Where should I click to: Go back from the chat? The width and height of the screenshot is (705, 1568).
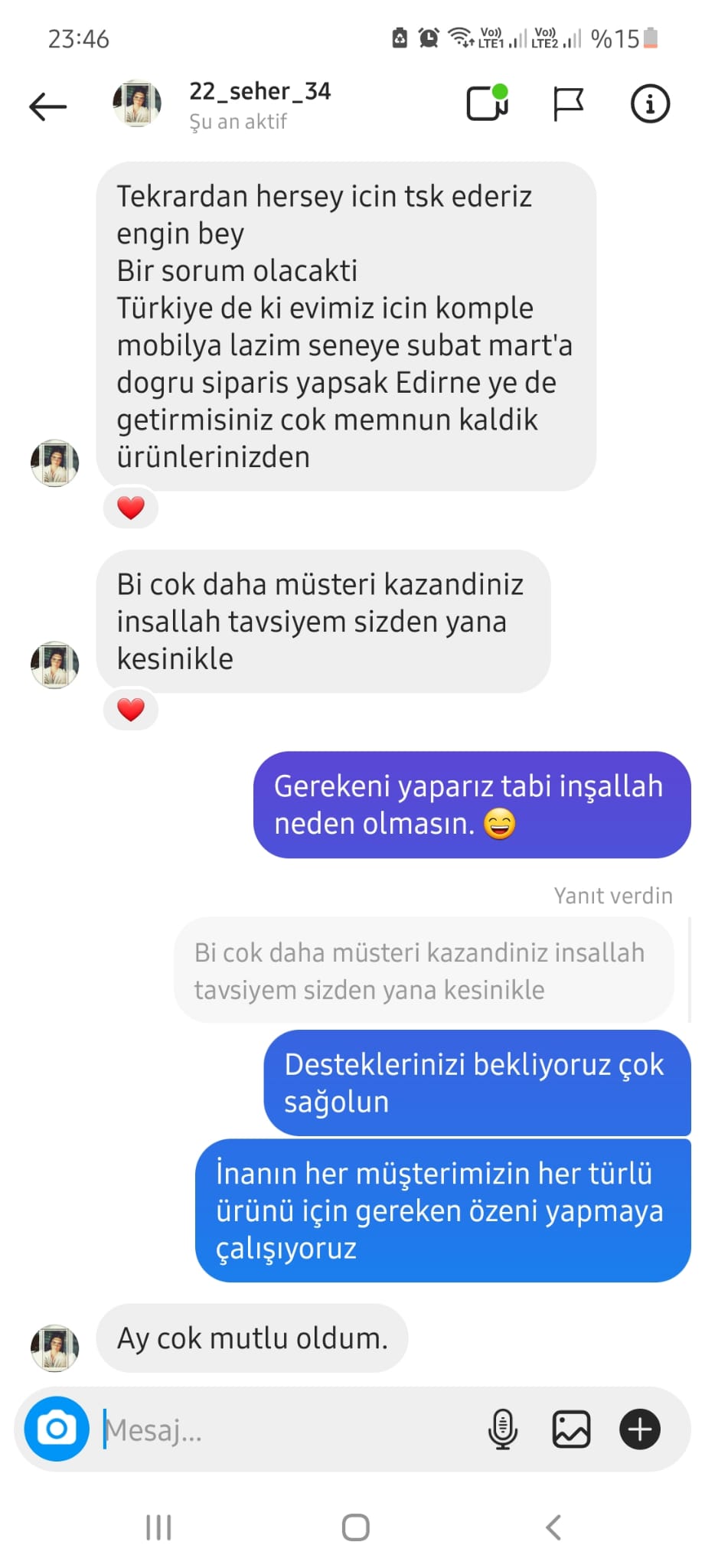coord(47,106)
